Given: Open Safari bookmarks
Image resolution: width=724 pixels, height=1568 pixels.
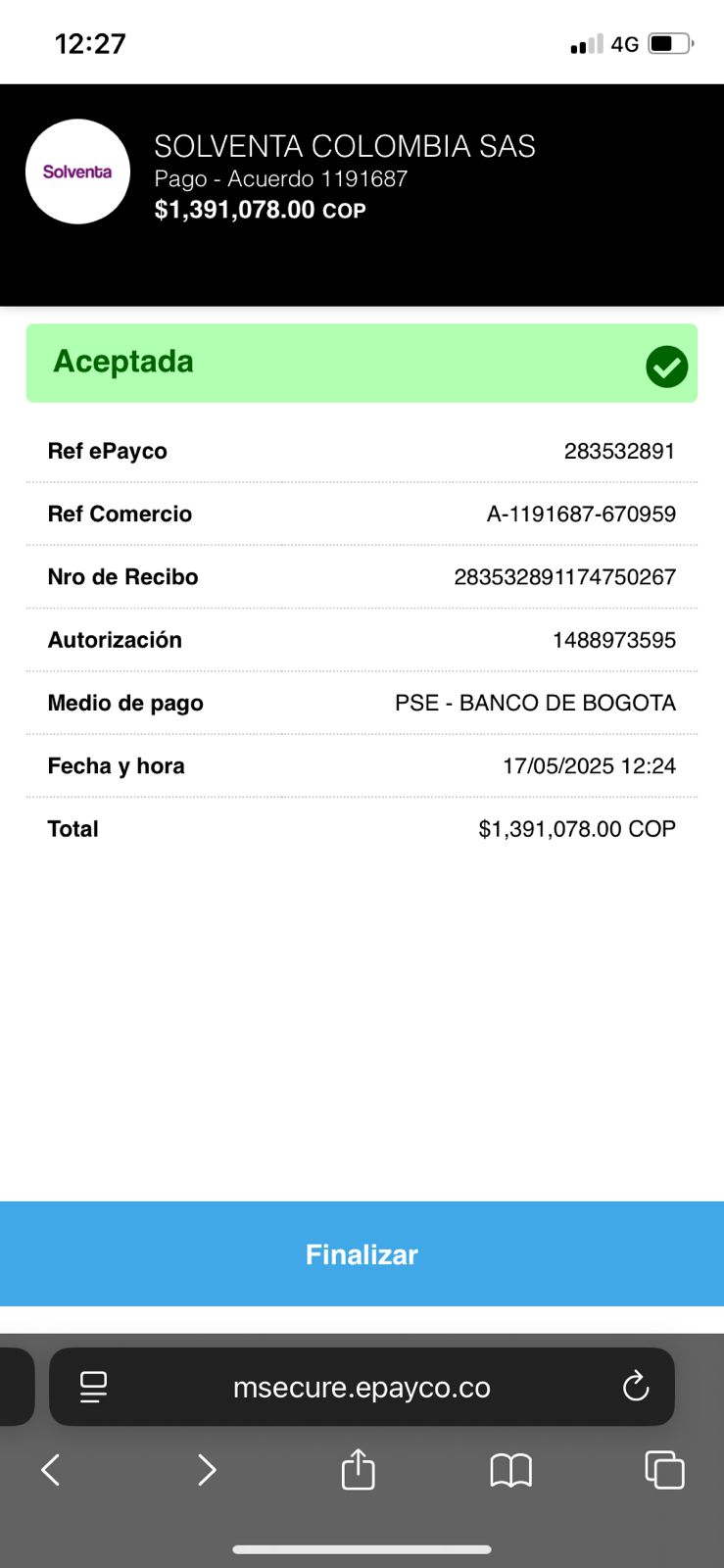Looking at the screenshot, I should (x=510, y=1470).
